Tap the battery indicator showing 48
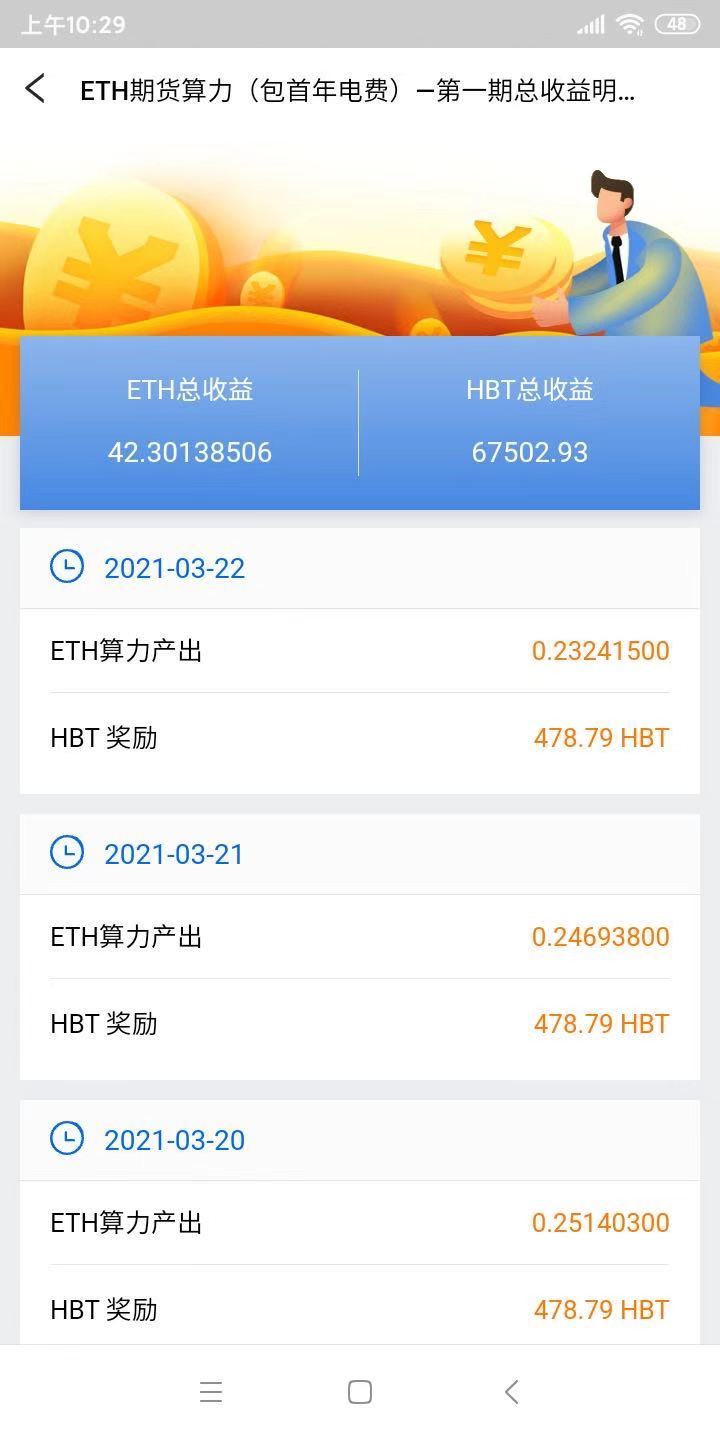Screen dimensions: 720x1440 point(677,25)
